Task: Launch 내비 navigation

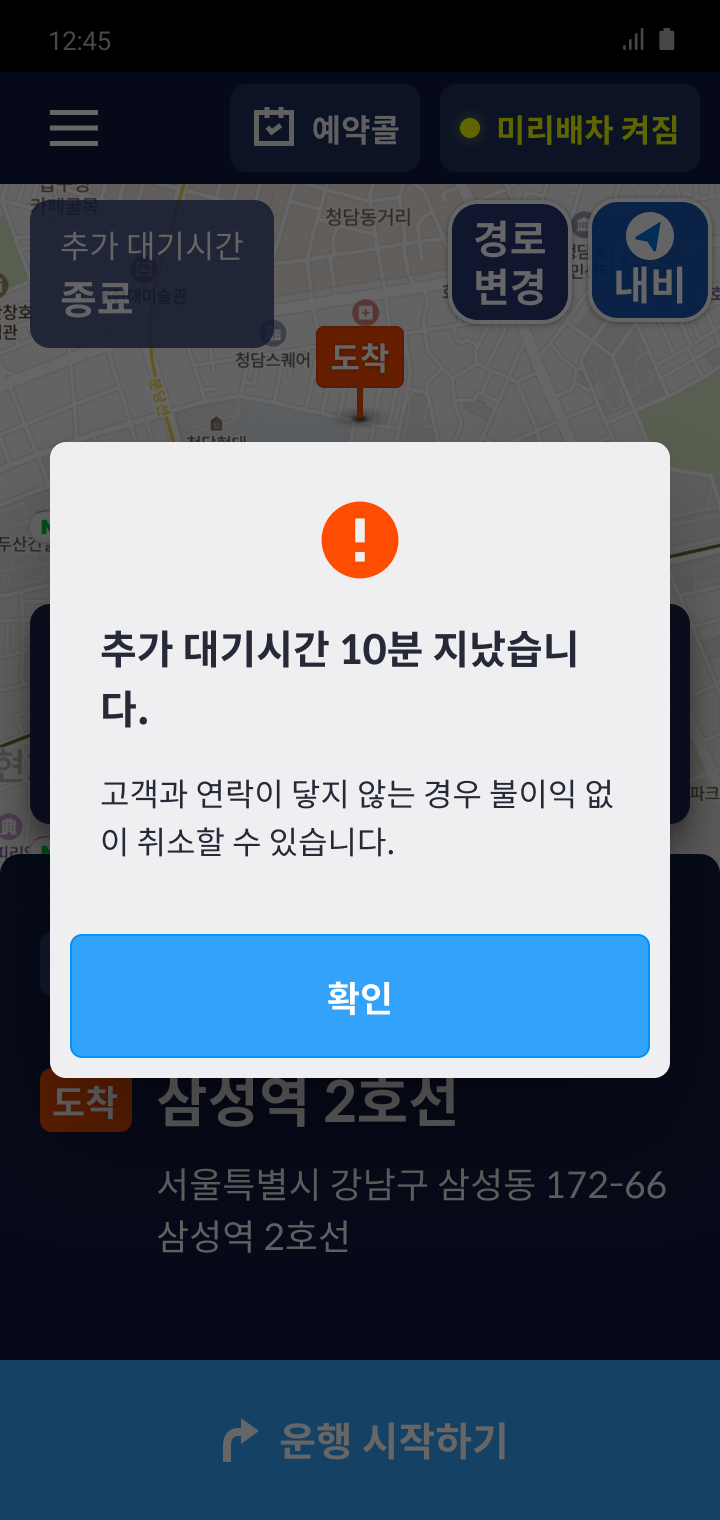Action: 650,262
